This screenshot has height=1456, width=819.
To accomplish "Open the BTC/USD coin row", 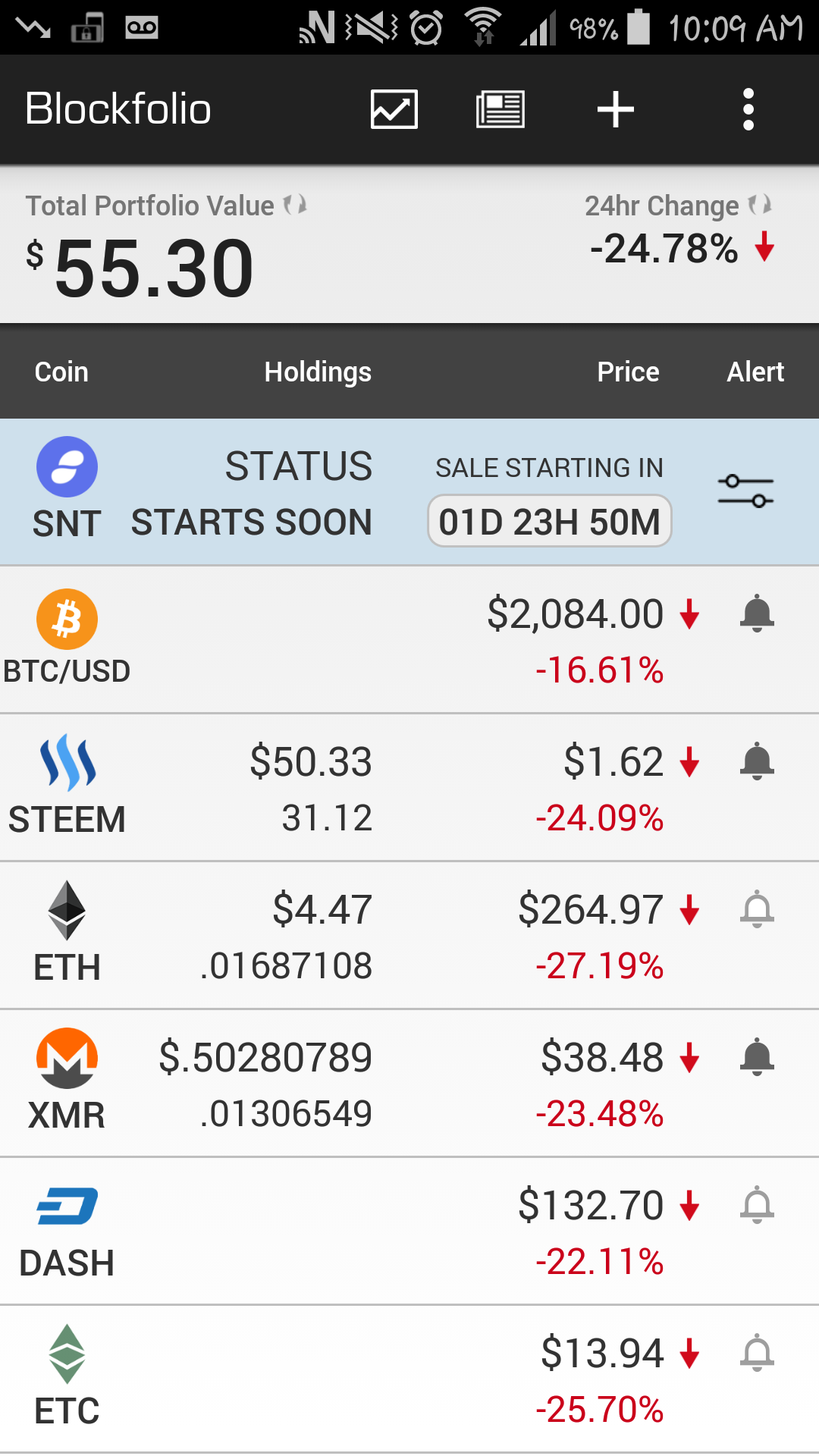I will pyautogui.click(x=409, y=639).
